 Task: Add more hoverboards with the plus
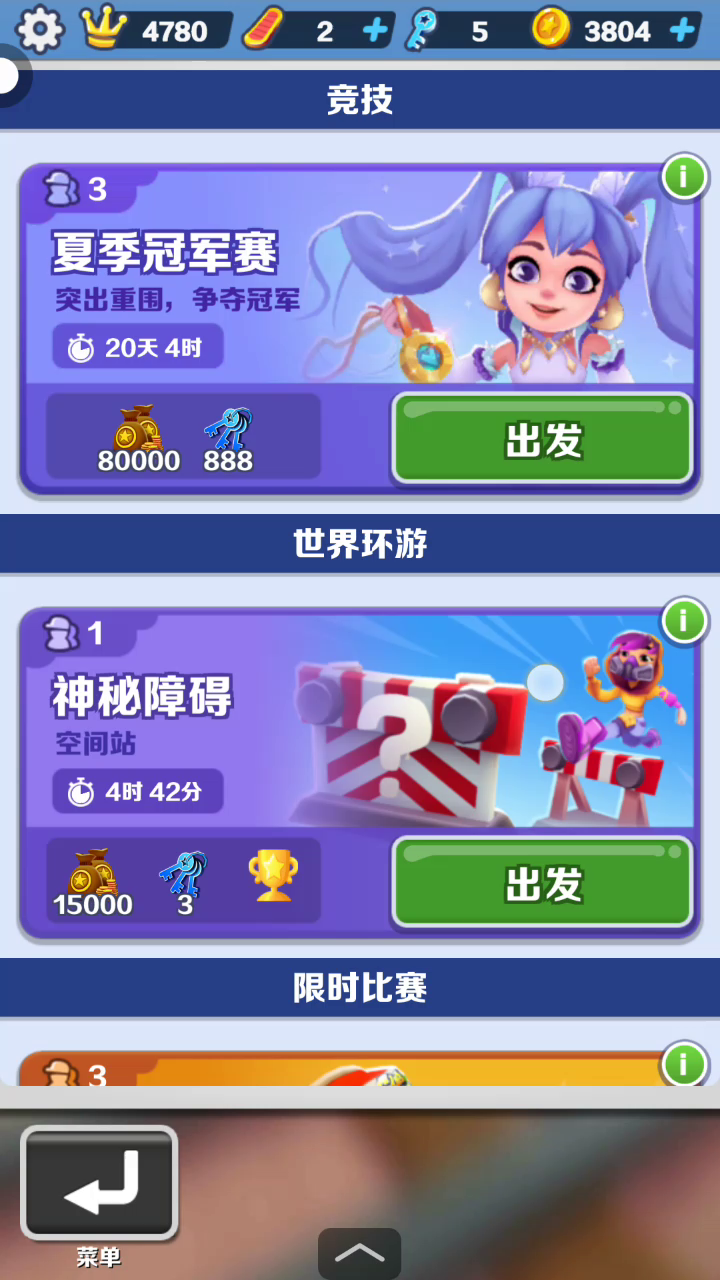coord(375,31)
